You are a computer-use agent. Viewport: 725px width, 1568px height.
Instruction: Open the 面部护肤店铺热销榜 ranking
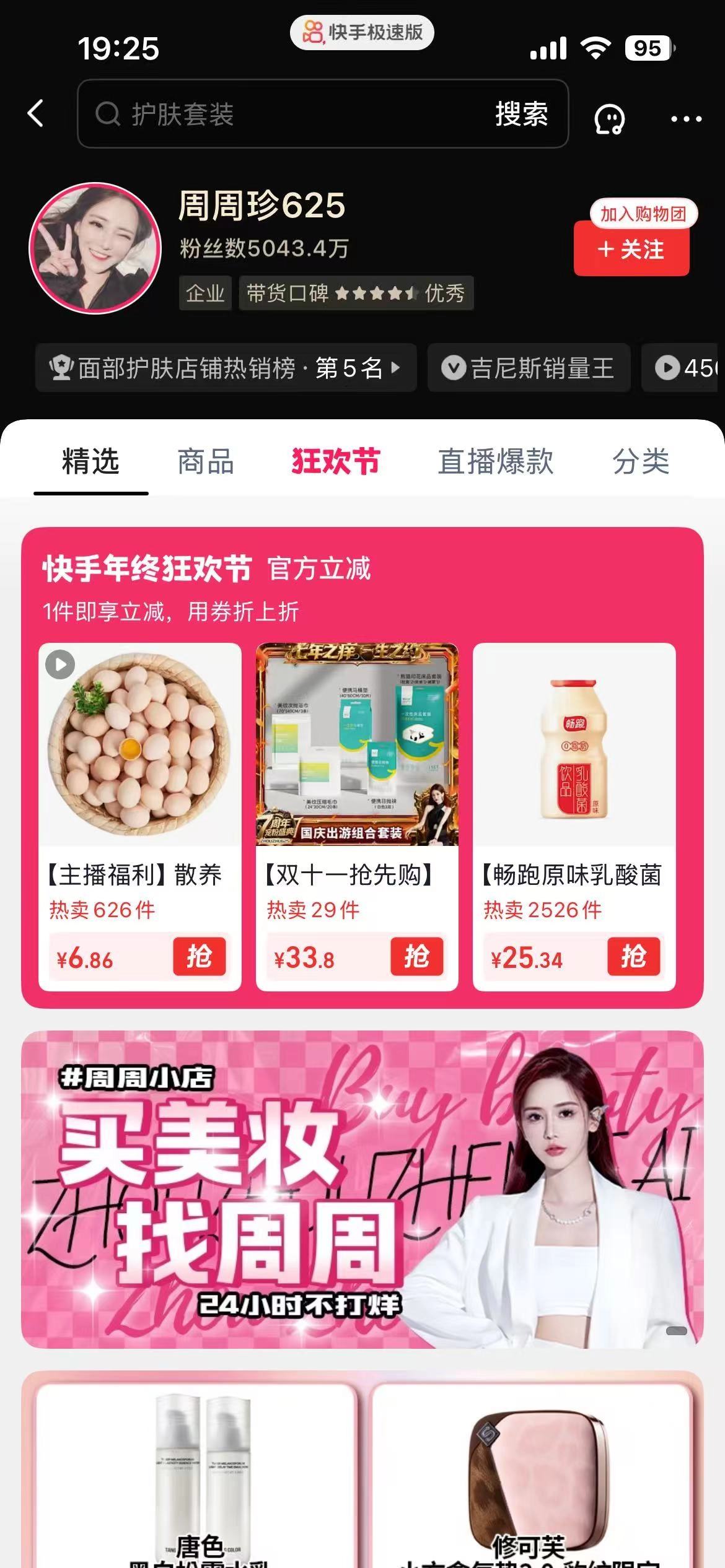(x=226, y=368)
